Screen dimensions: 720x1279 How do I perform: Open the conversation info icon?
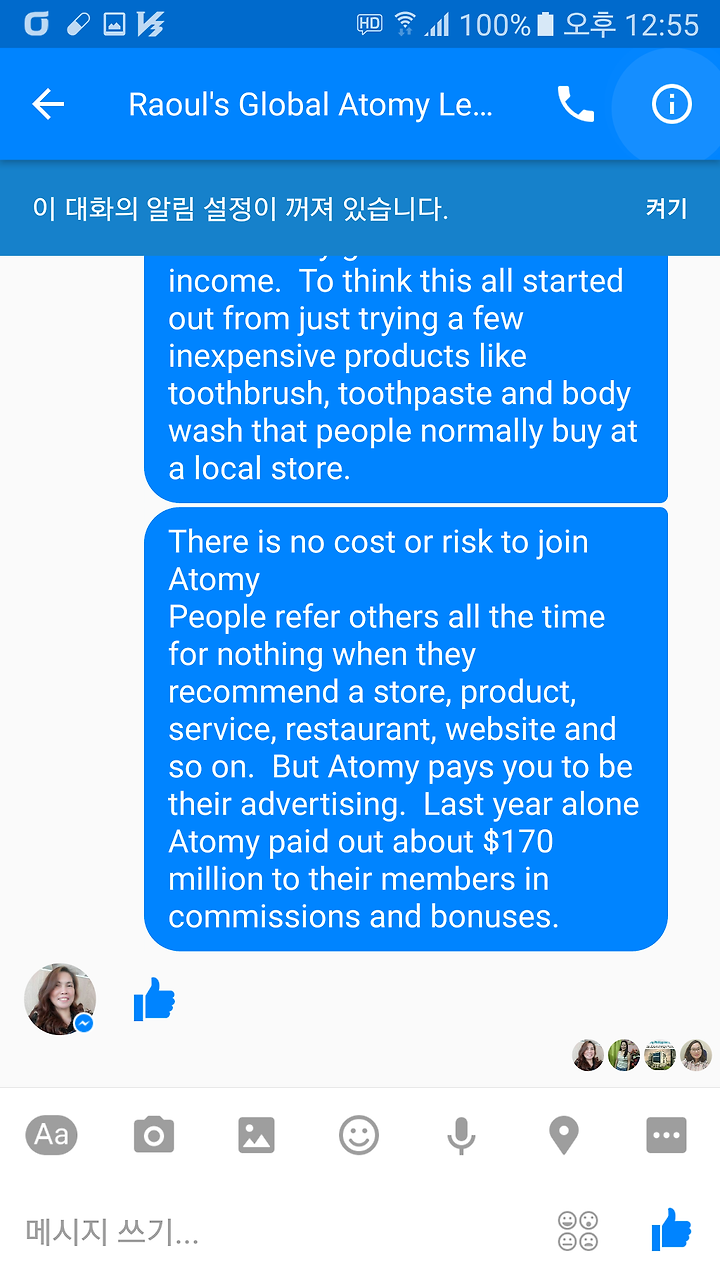(x=671, y=104)
